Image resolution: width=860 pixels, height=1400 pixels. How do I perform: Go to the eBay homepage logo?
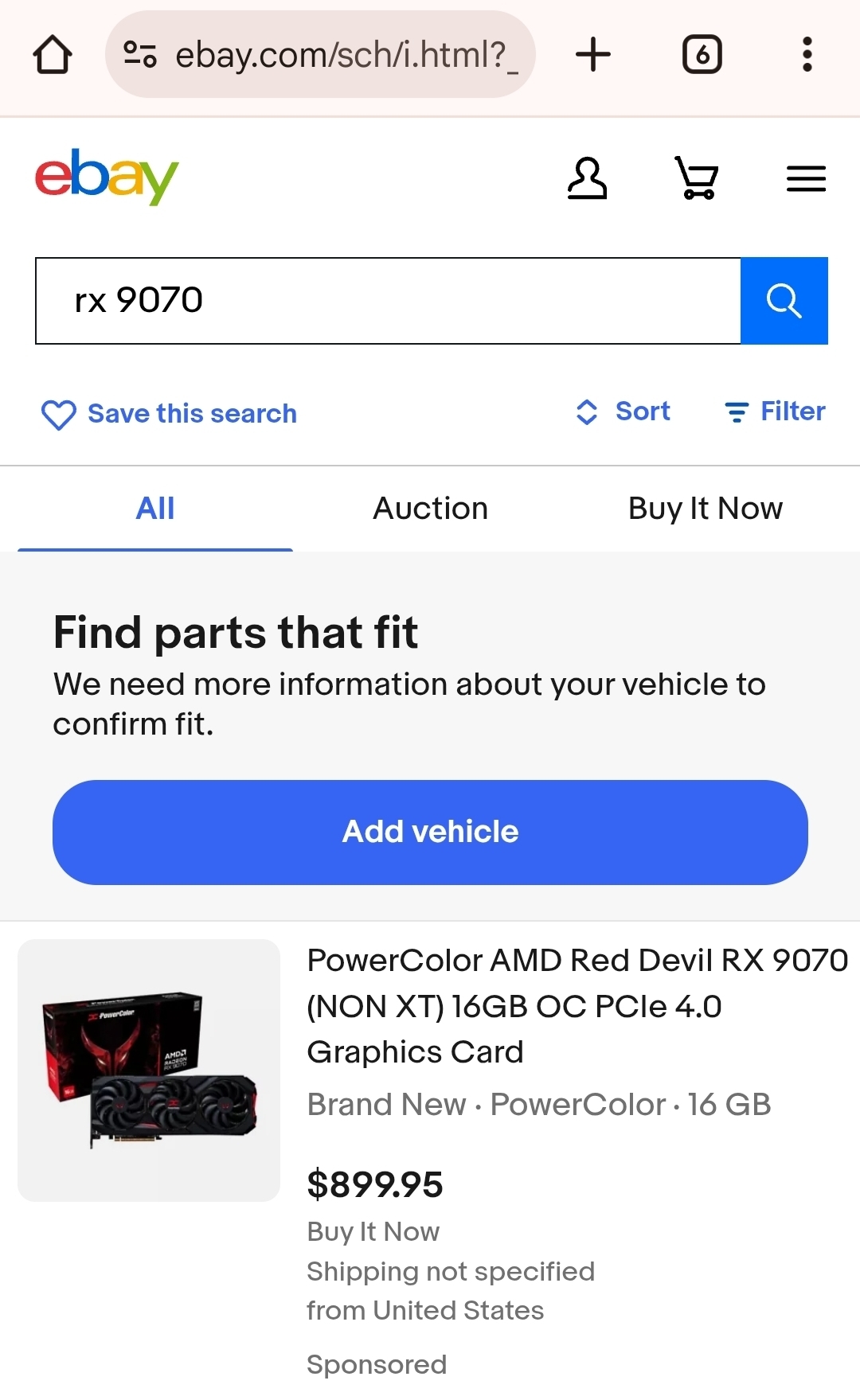[107, 177]
